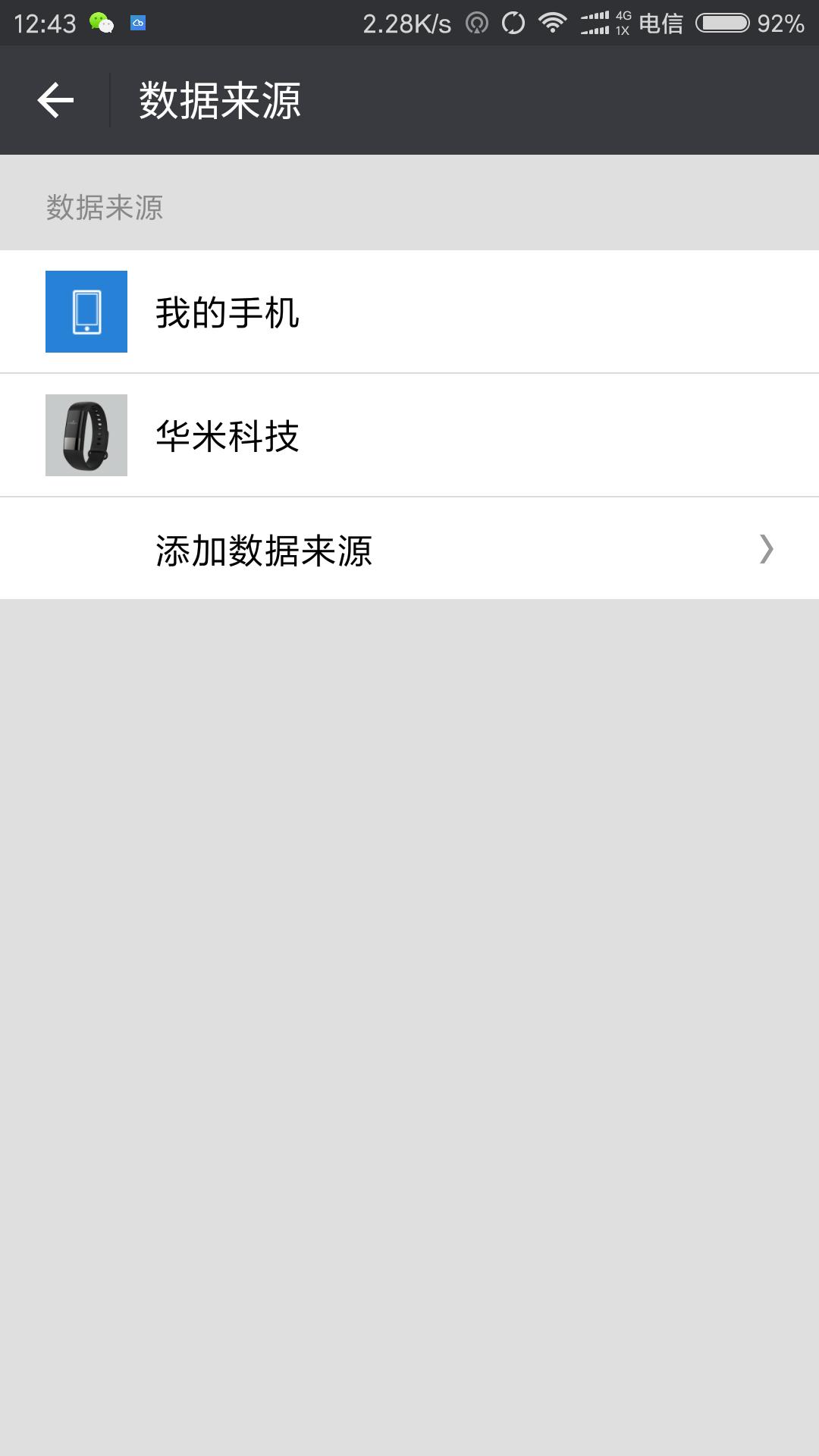Image resolution: width=819 pixels, height=1456 pixels.
Task: Tap the right arrow next to 添加数据来源
Action: pyautogui.click(x=767, y=548)
